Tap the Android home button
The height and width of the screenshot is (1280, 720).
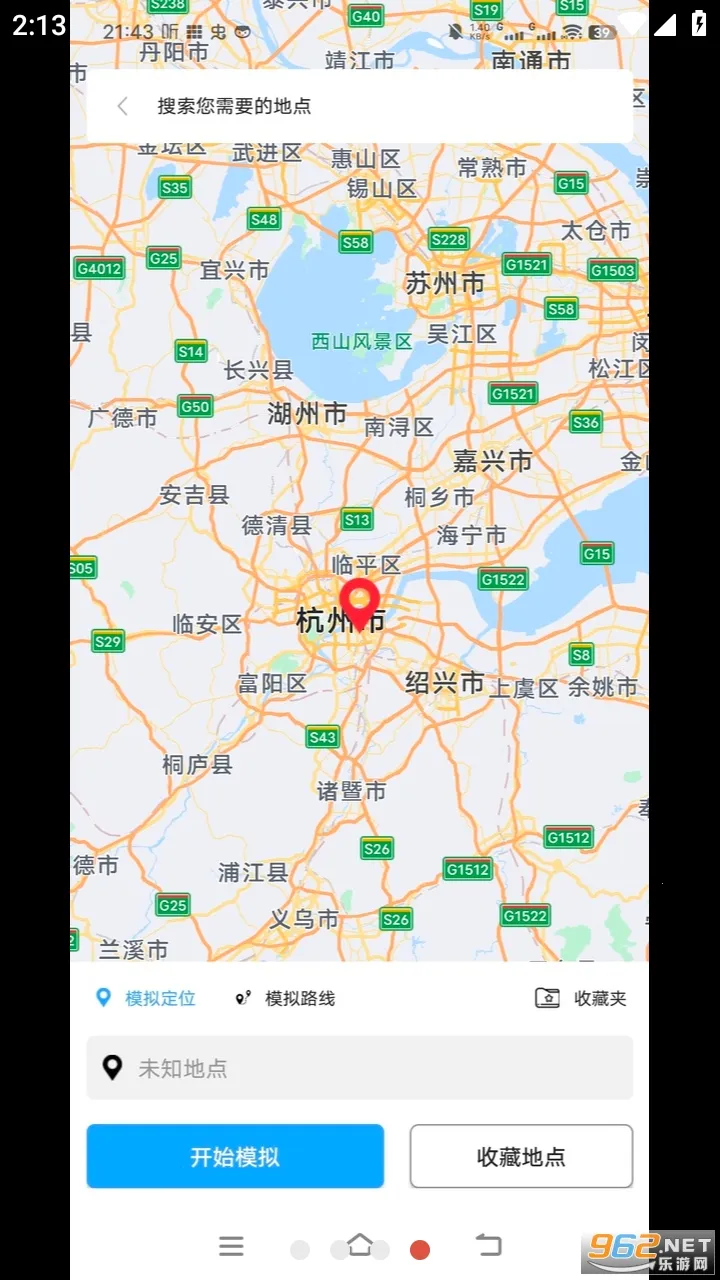click(359, 1246)
